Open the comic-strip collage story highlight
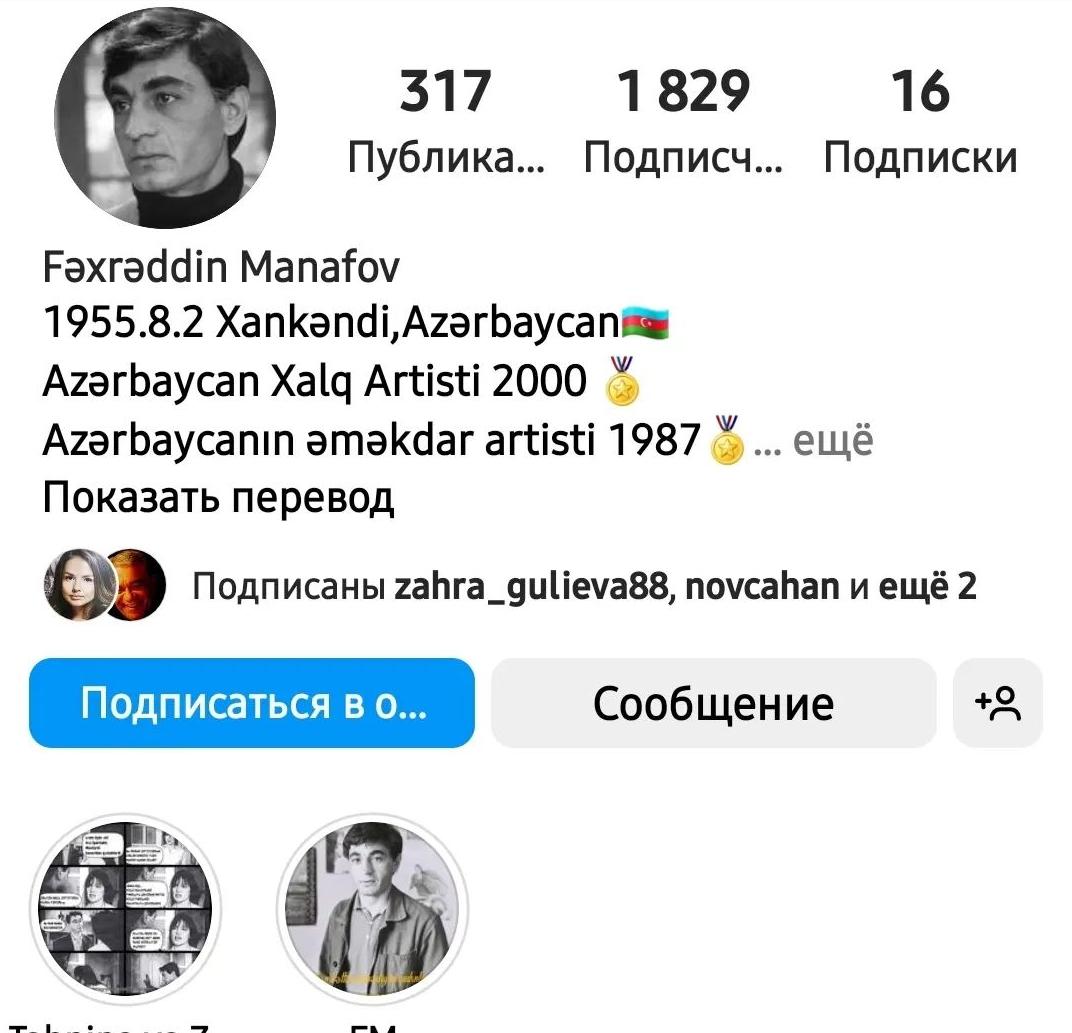Image resolution: width=1072 pixels, height=1033 pixels. click(x=125, y=908)
